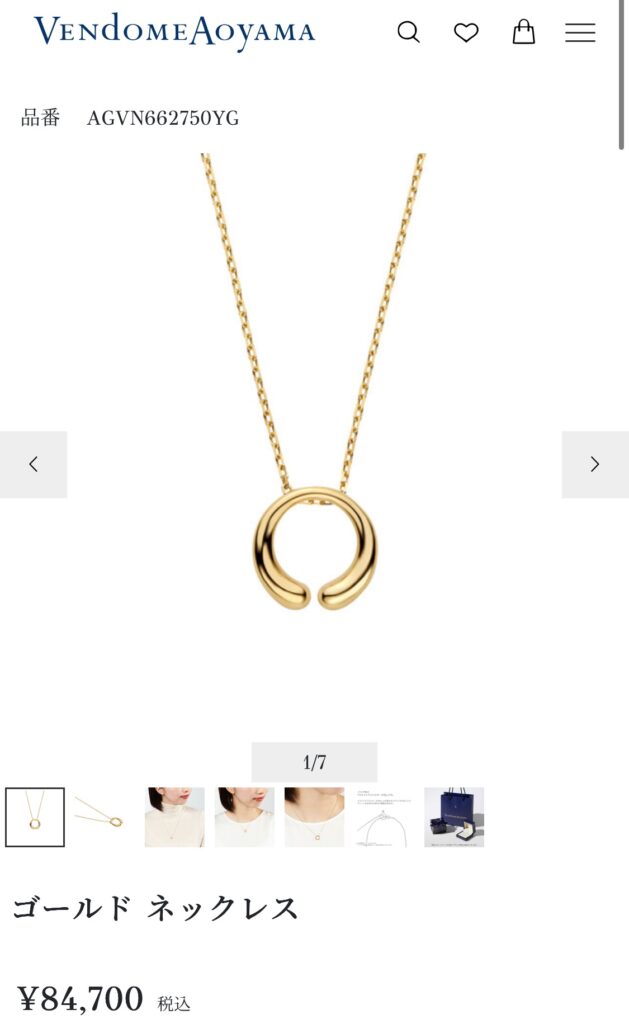Open the favorites heart icon
The width and height of the screenshot is (629, 1024).
pos(466,32)
